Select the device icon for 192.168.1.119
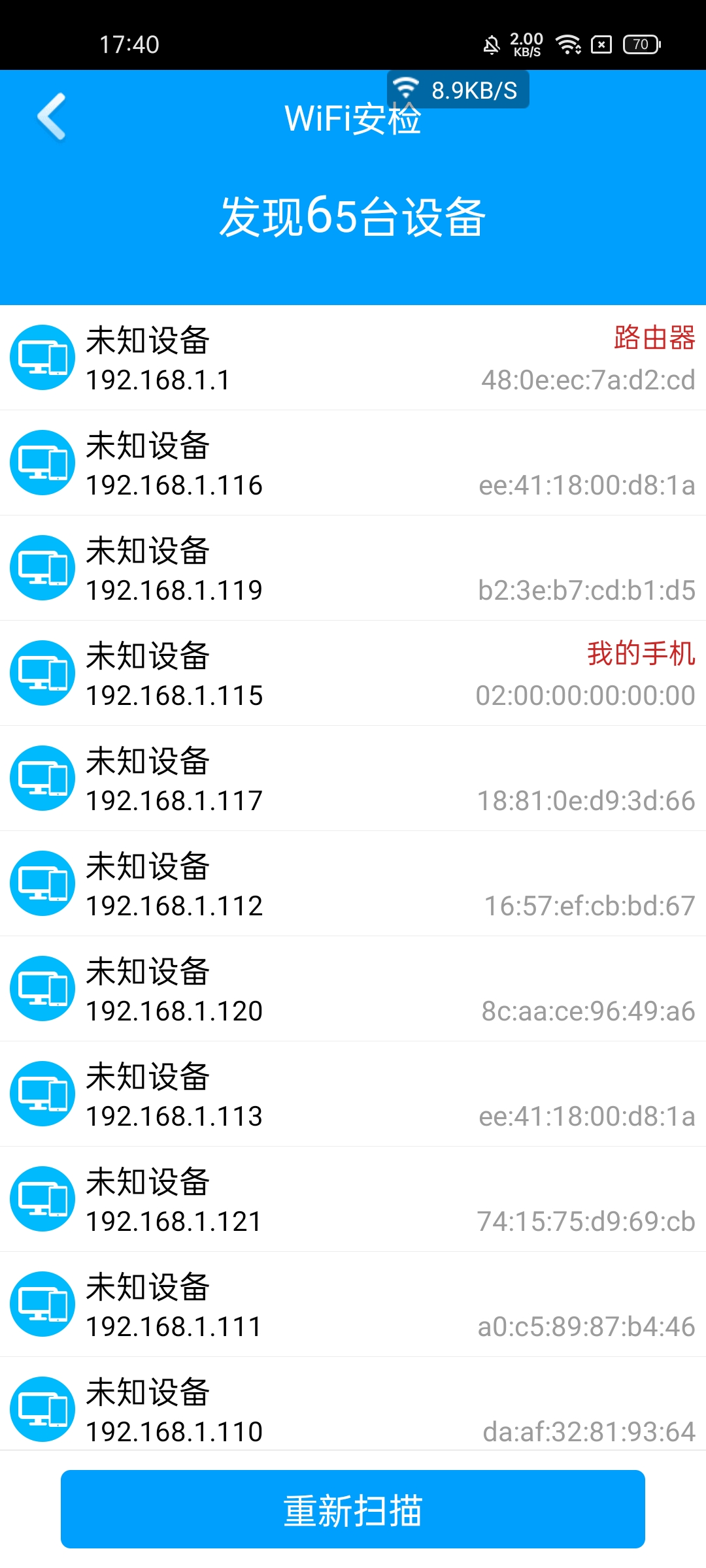 (x=42, y=568)
